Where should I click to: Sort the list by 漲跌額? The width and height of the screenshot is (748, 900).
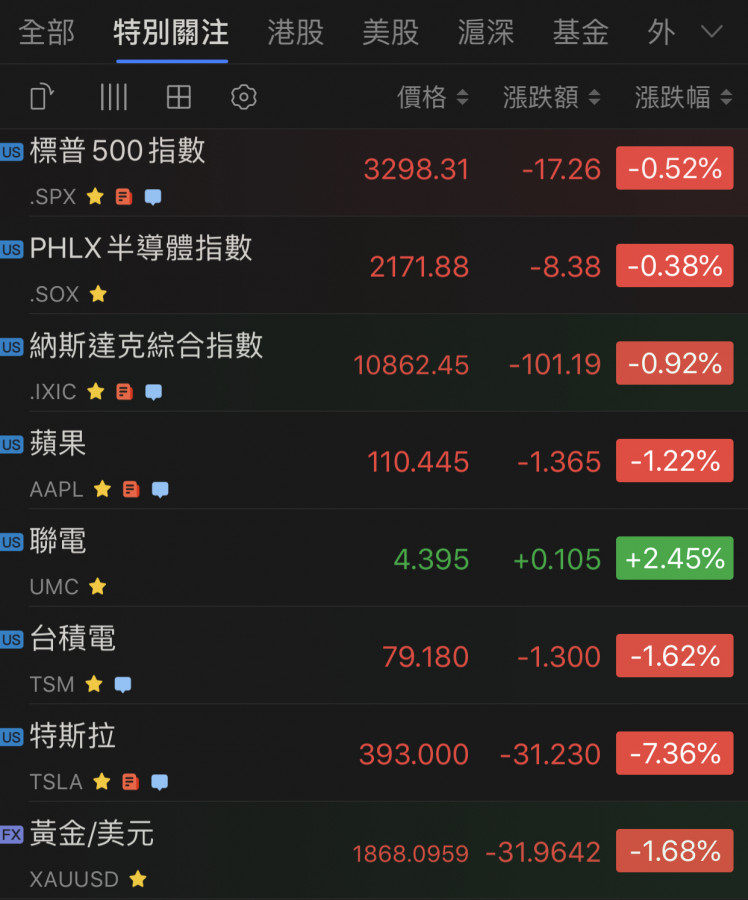click(551, 97)
